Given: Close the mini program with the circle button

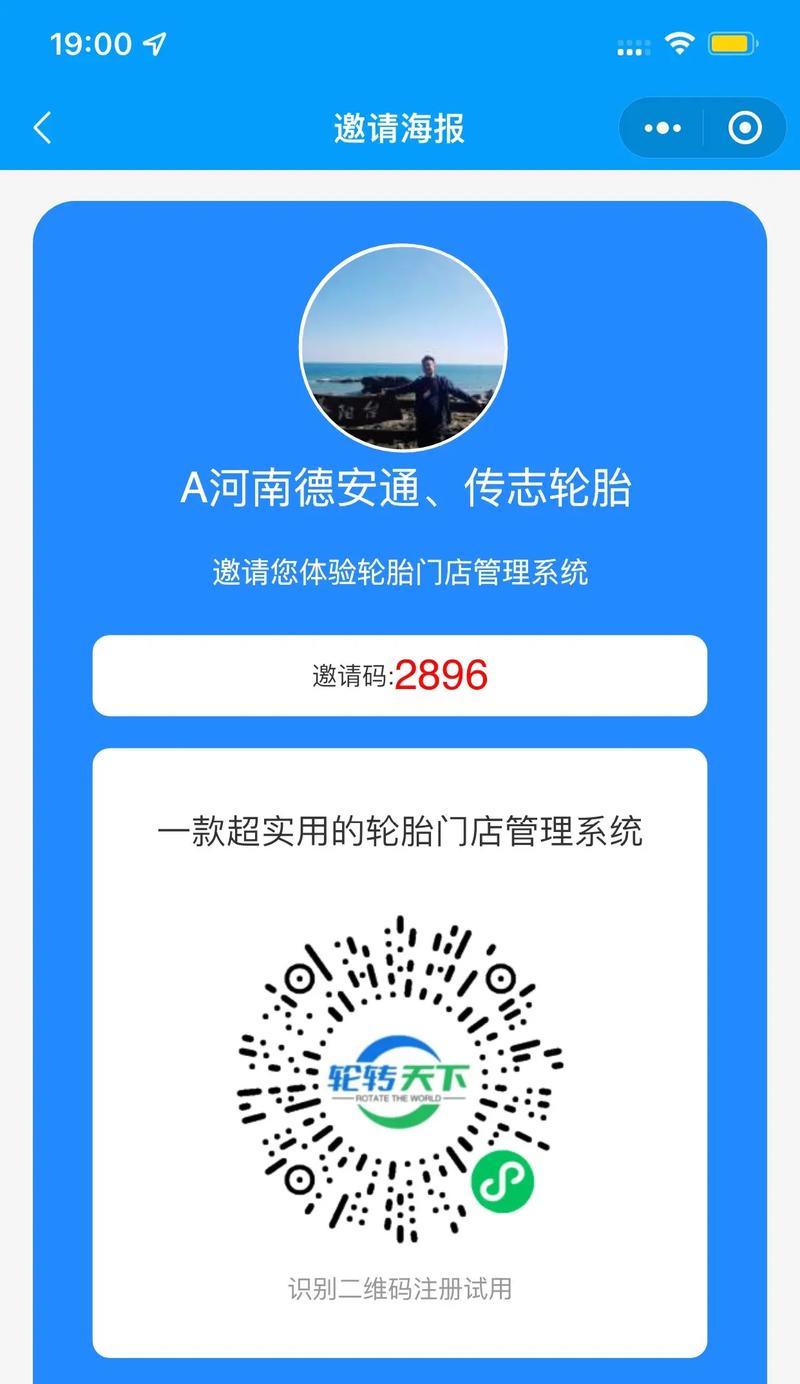Looking at the screenshot, I should pyautogui.click(x=744, y=128).
